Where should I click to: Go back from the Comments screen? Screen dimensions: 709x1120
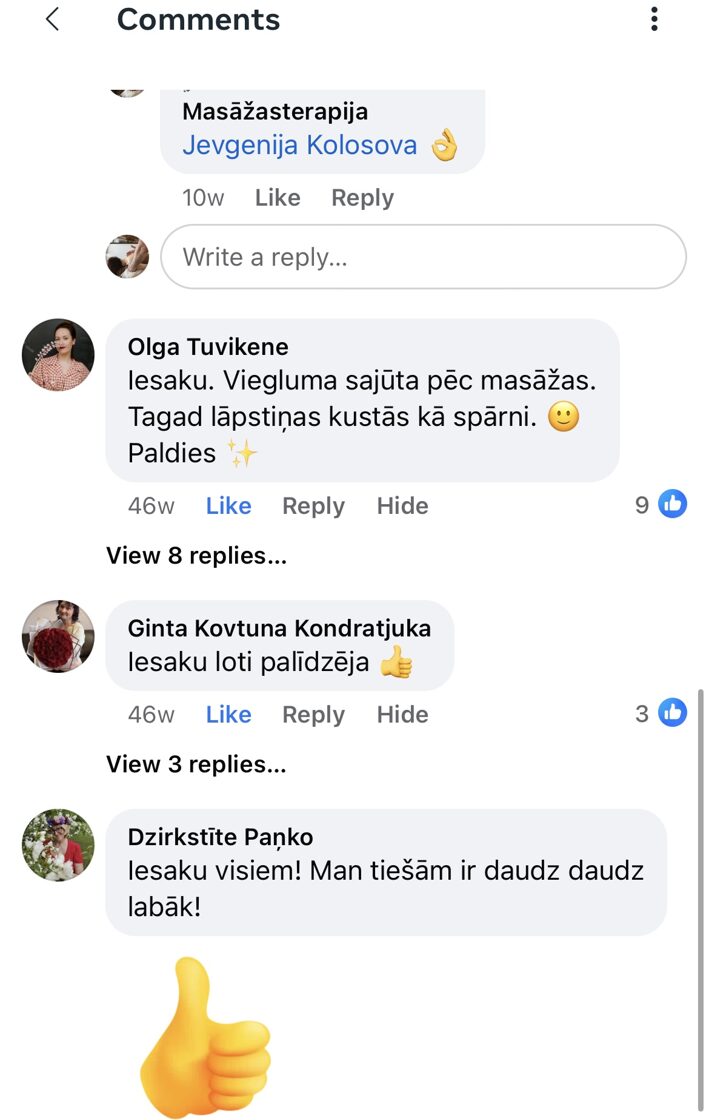53,19
